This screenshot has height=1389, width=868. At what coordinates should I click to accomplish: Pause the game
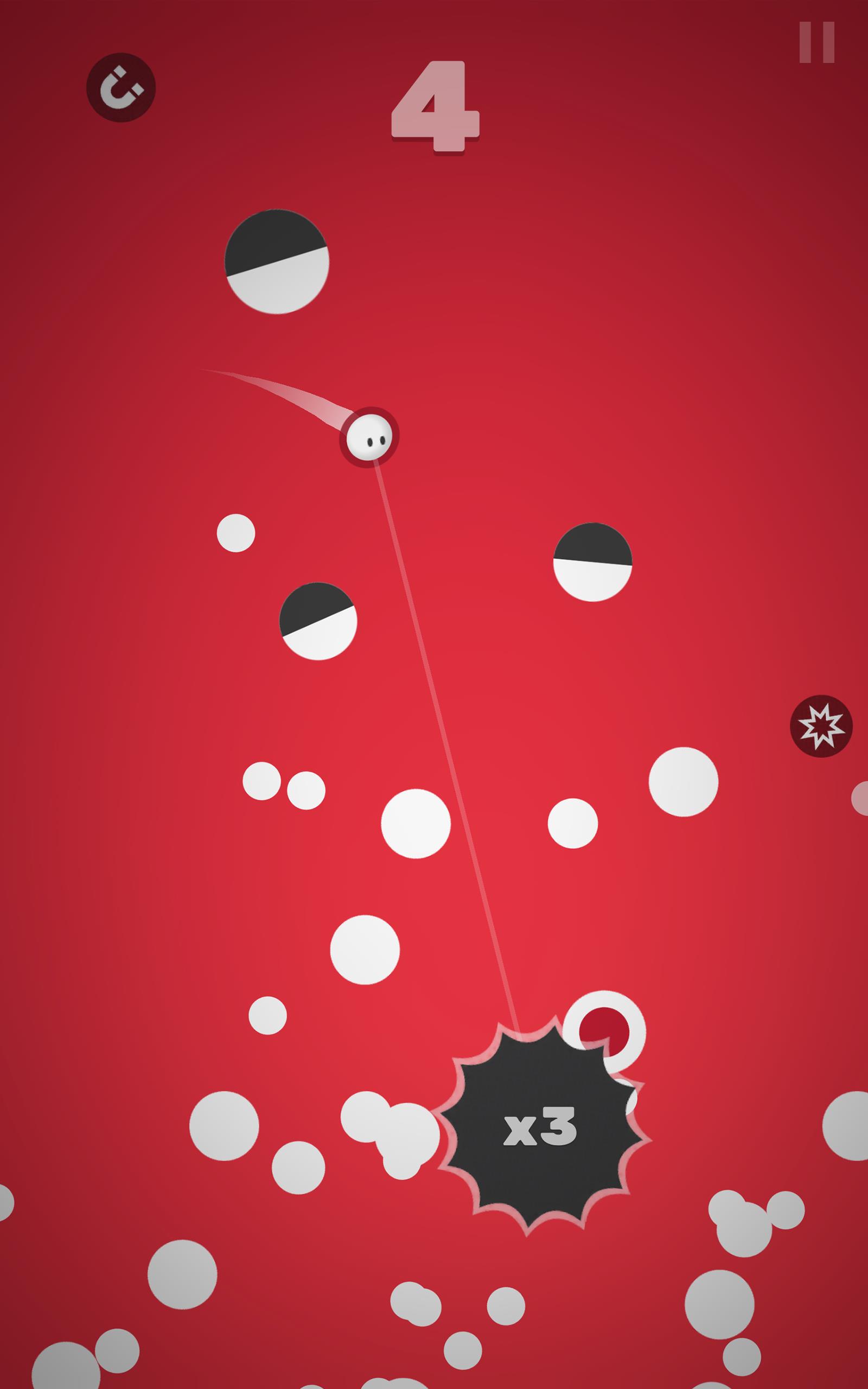pyautogui.click(x=816, y=42)
